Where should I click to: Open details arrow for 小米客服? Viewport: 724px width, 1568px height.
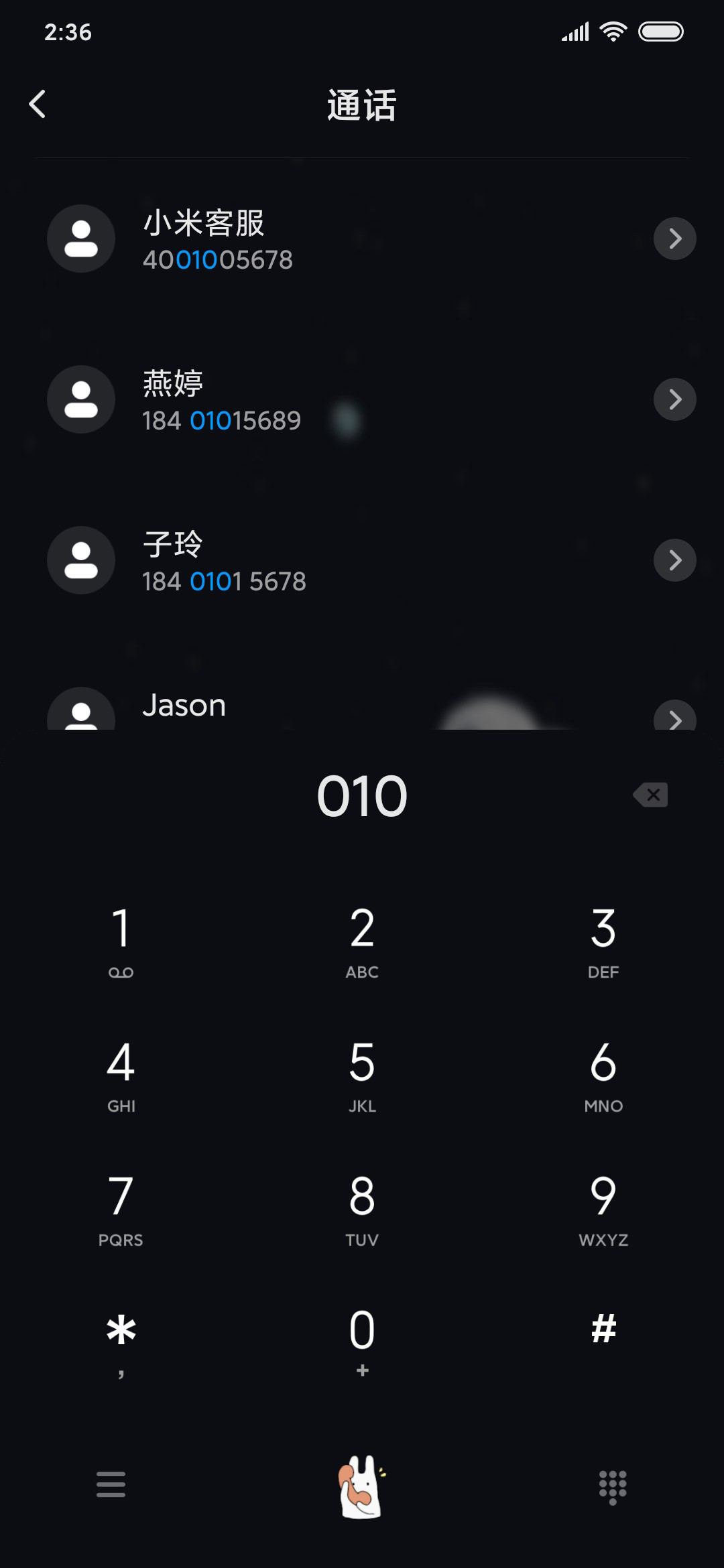tap(675, 239)
